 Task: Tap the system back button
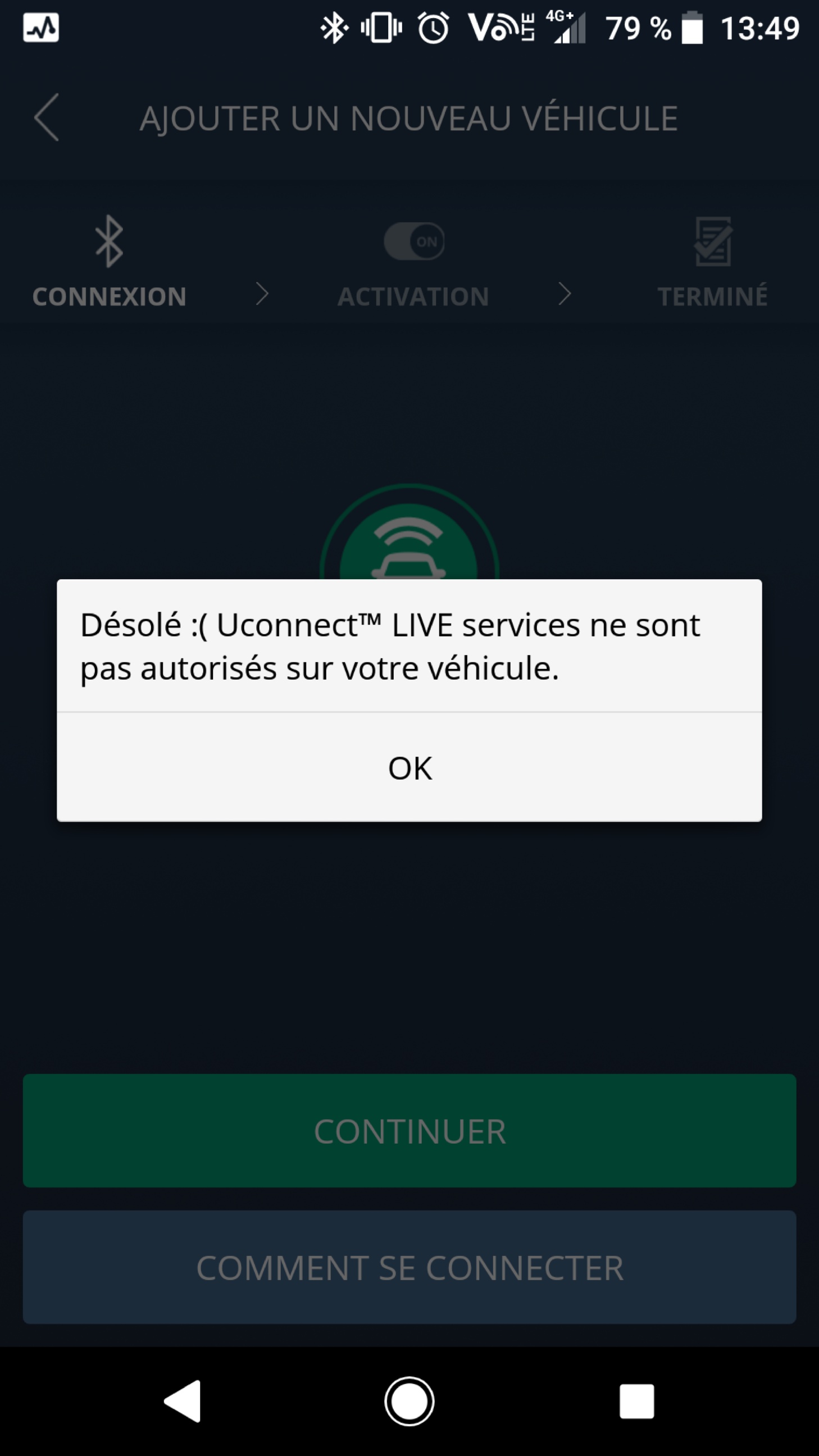click(x=183, y=1401)
